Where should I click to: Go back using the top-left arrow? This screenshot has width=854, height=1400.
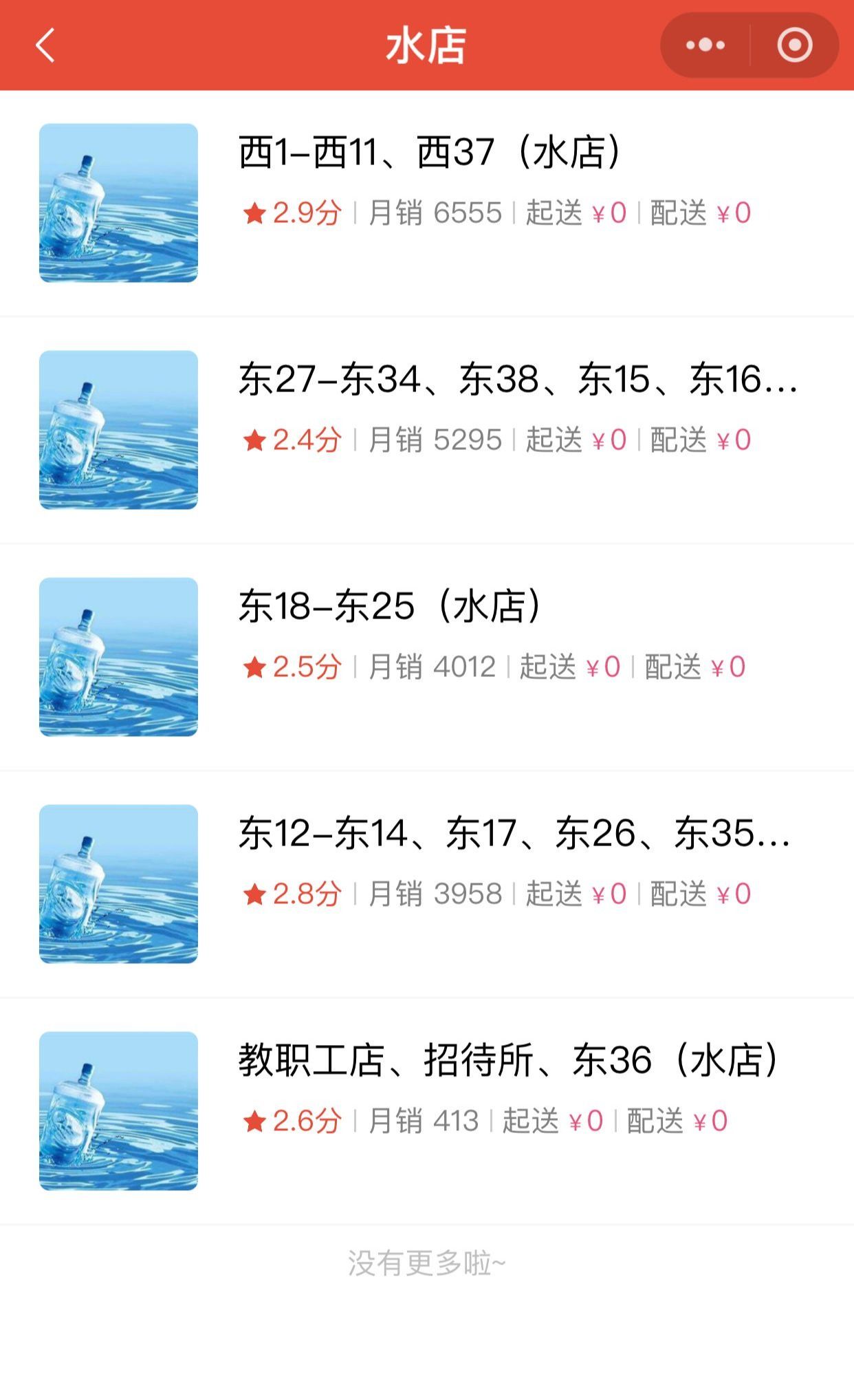click(45, 45)
